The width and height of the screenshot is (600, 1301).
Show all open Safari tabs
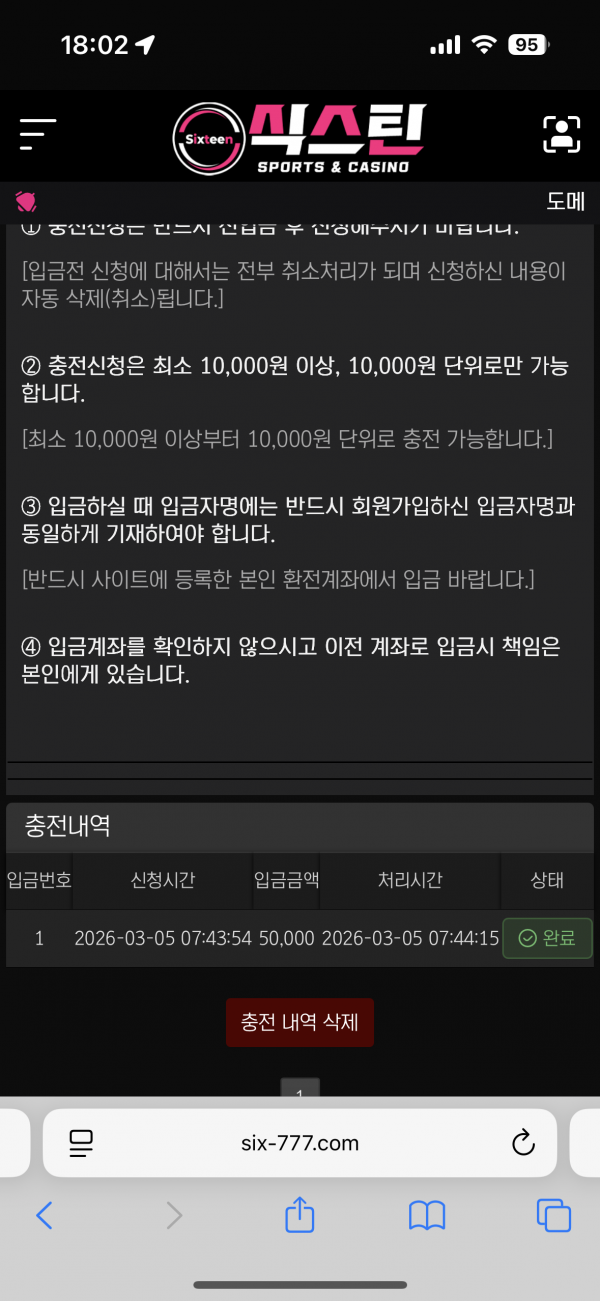[x=554, y=1215]
